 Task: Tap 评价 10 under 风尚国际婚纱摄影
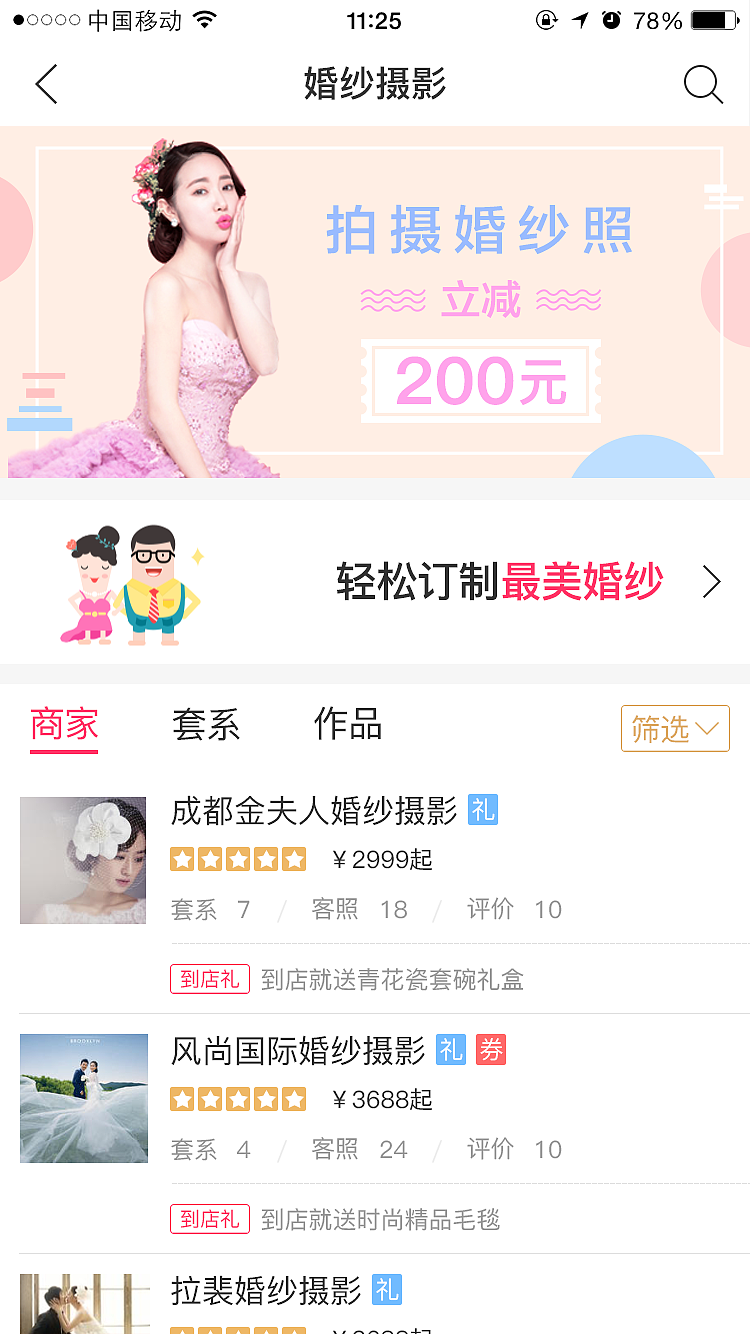(512, 1149)
